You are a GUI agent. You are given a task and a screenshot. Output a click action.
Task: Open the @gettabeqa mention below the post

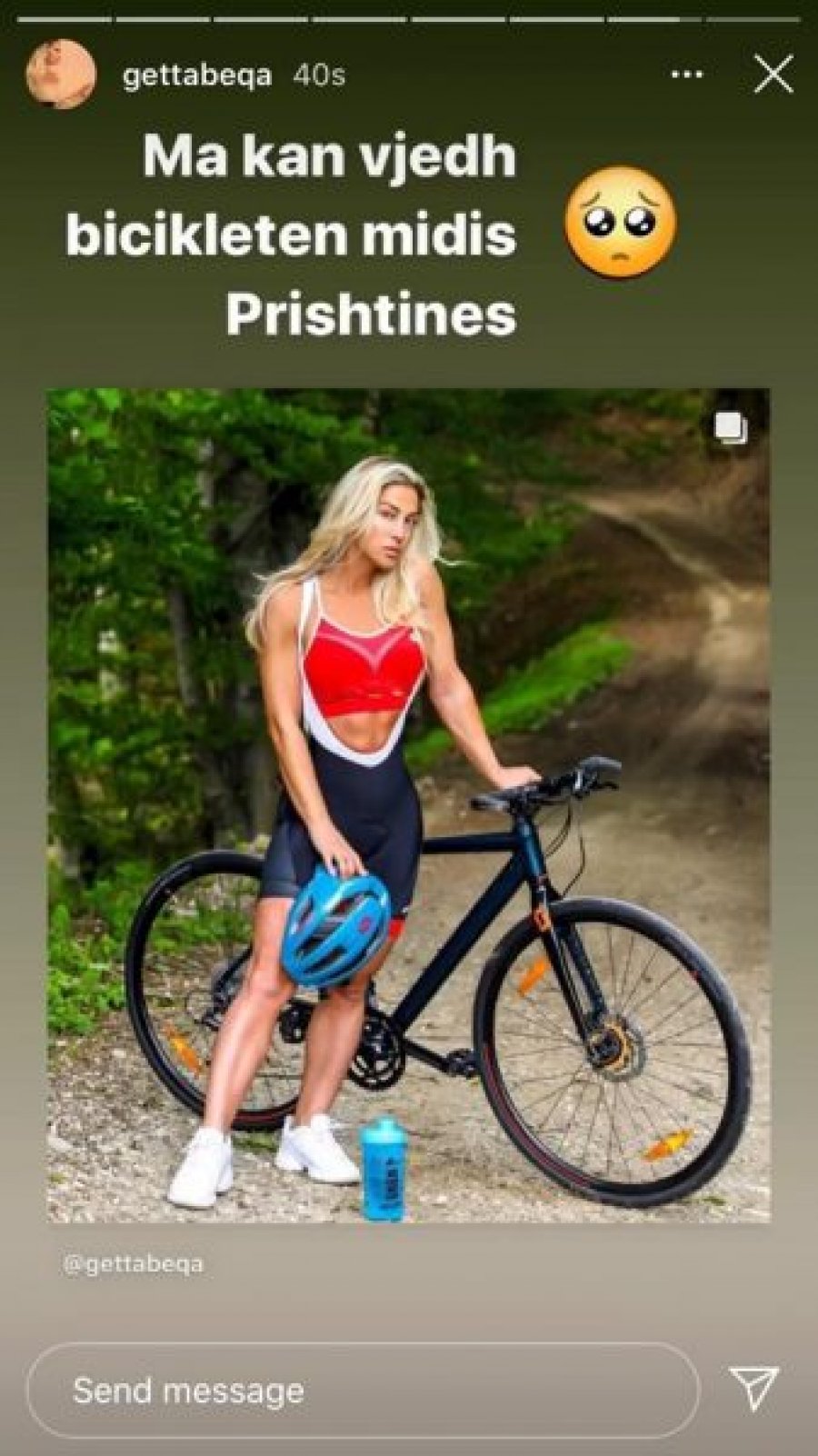(133, 1264)
